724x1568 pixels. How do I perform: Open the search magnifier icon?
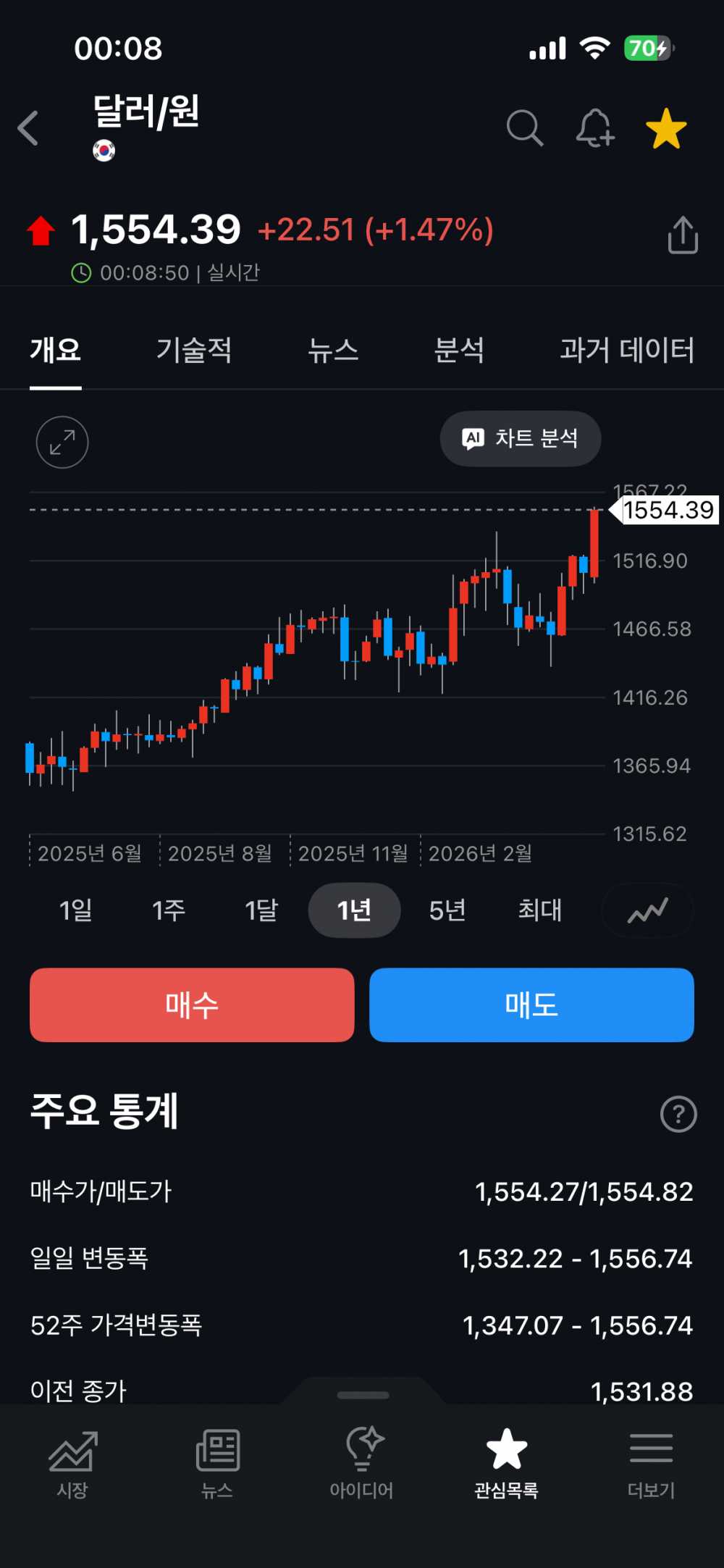pos(525,128)
